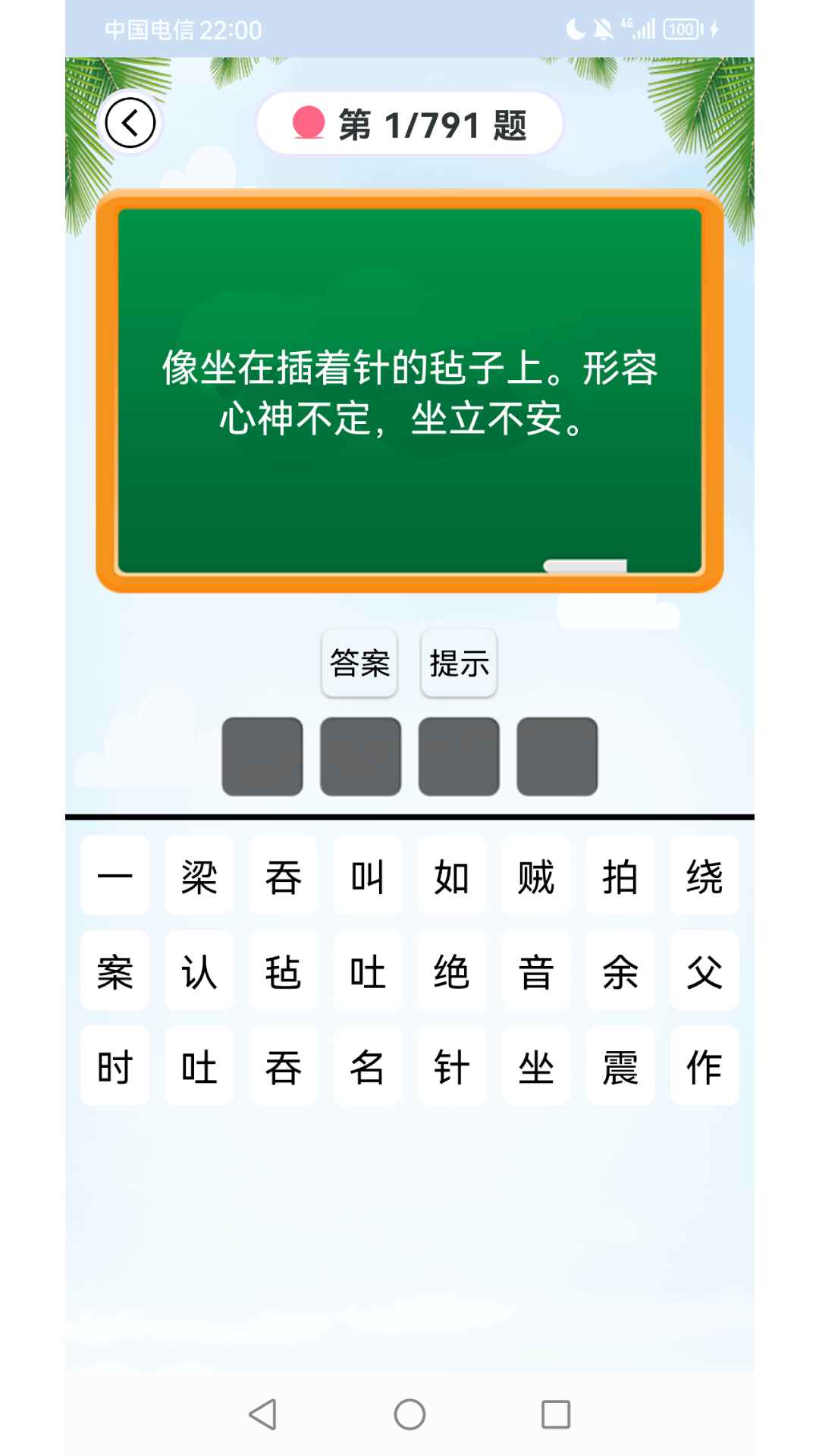Select the character tile 名
The image size is (819, 1456).
coord(367,1065)
